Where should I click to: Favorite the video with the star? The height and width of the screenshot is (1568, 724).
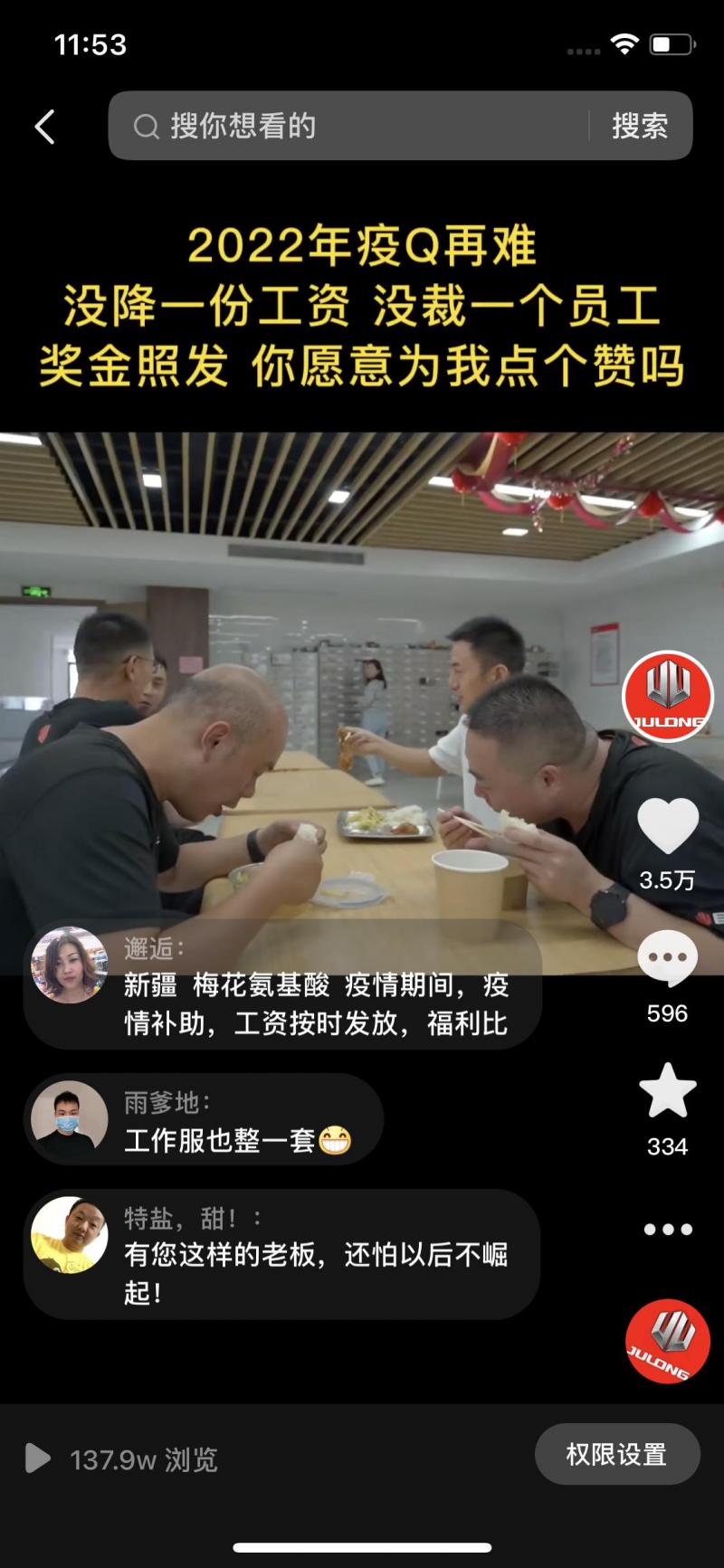pyautogui.click(x=668, y=1091)
